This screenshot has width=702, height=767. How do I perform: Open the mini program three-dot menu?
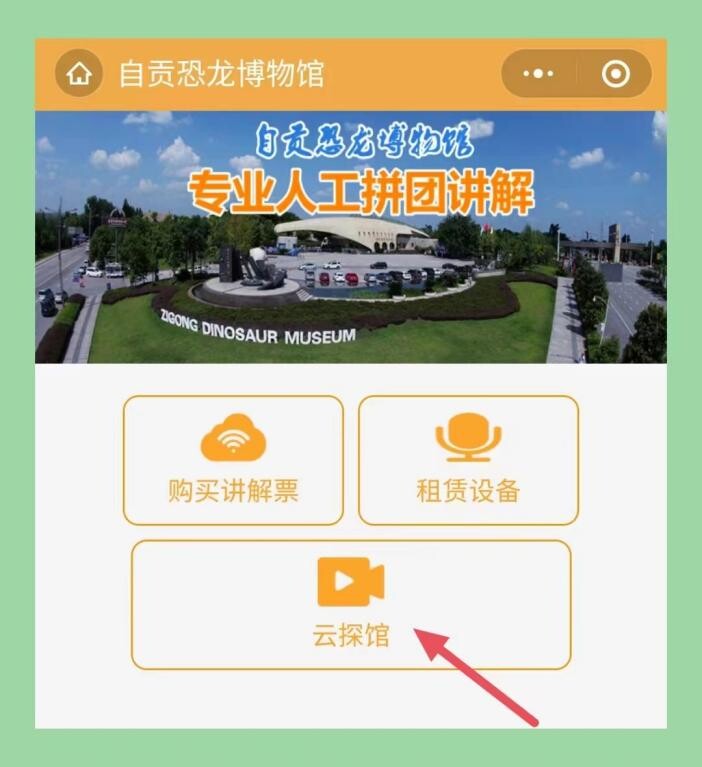point(538,74)
